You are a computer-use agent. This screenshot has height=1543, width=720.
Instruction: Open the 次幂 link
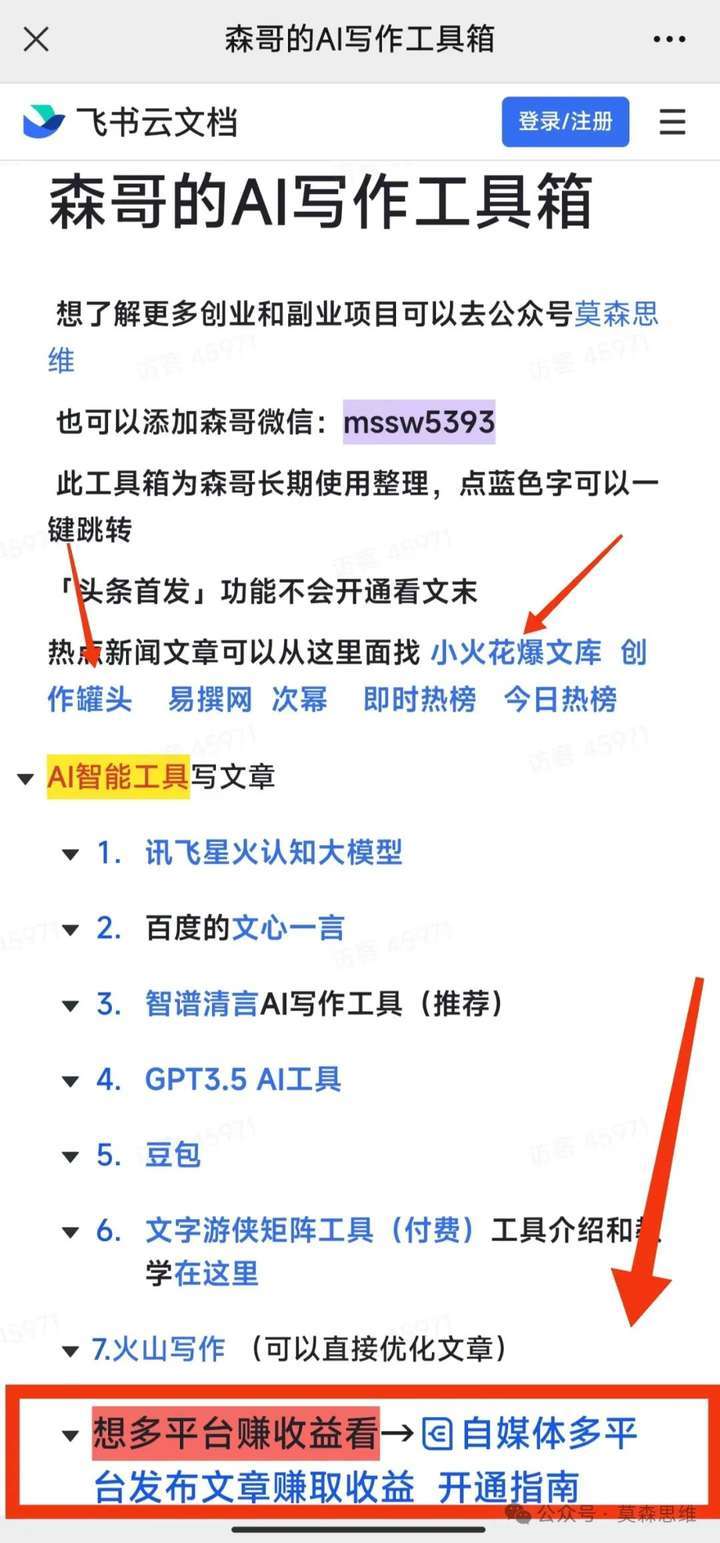click(300, 698)
